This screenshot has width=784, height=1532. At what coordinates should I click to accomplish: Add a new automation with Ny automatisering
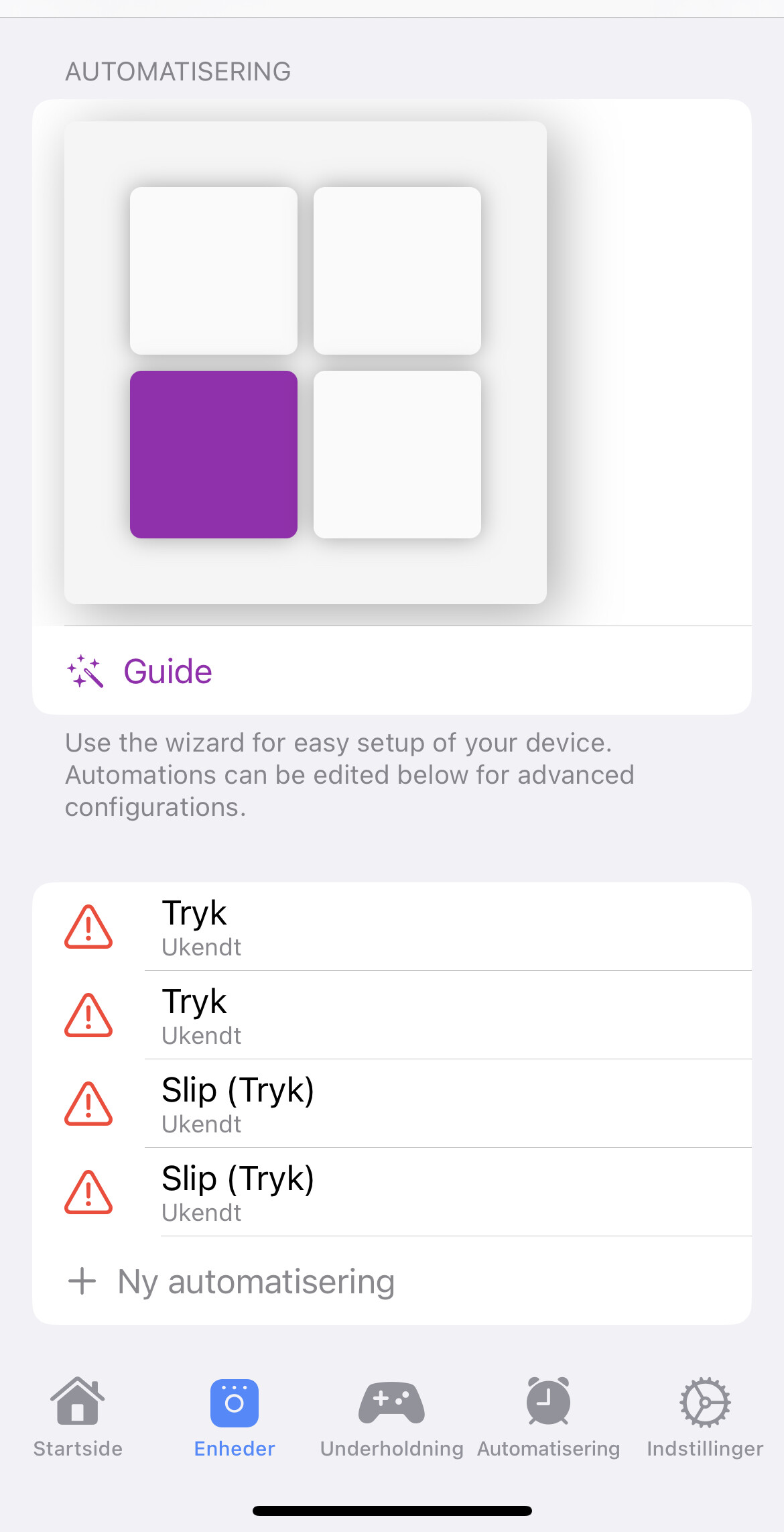[x=391, y=1281]
